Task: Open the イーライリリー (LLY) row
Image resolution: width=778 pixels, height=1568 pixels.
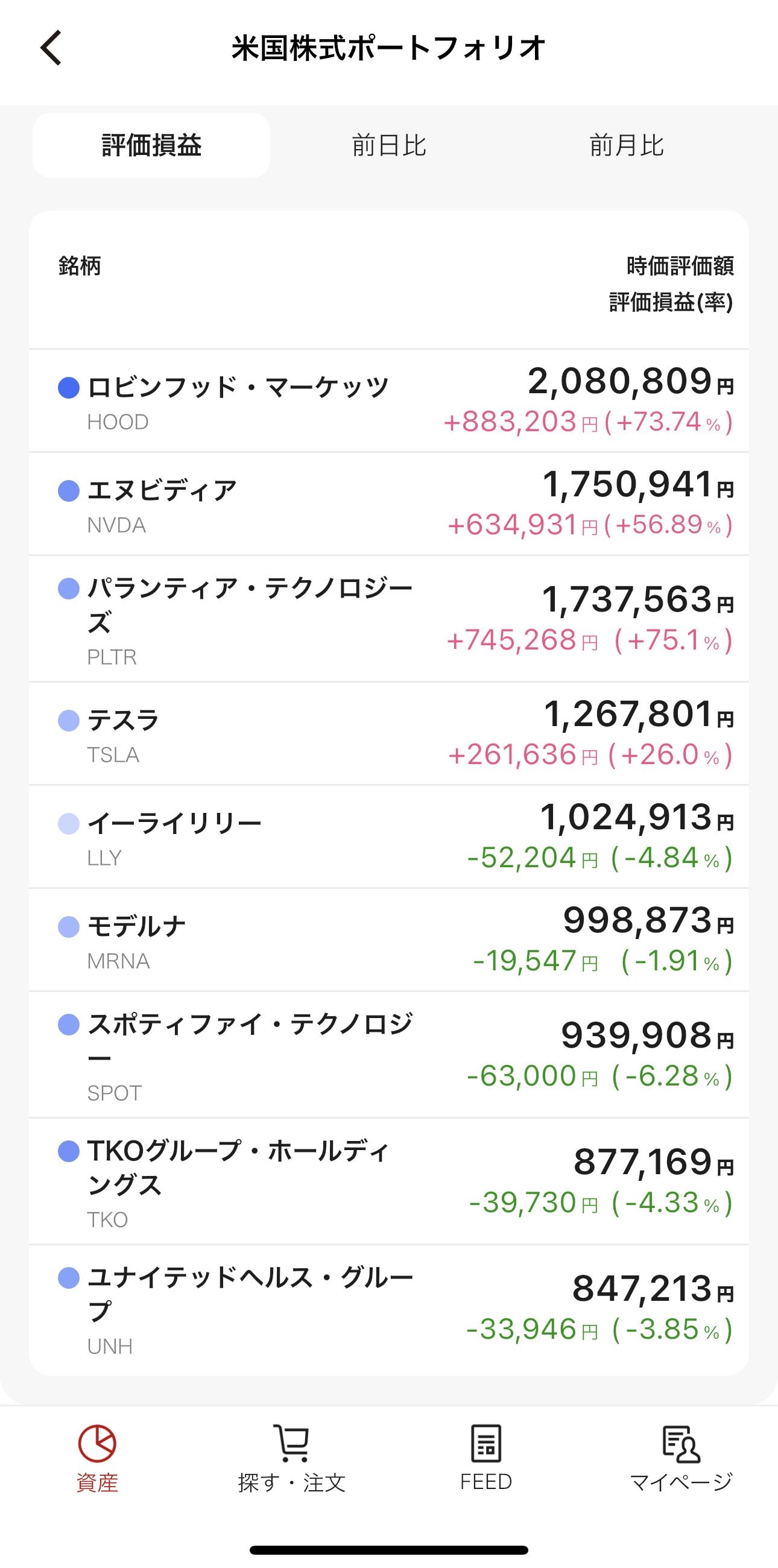Action: pos(389,837)
